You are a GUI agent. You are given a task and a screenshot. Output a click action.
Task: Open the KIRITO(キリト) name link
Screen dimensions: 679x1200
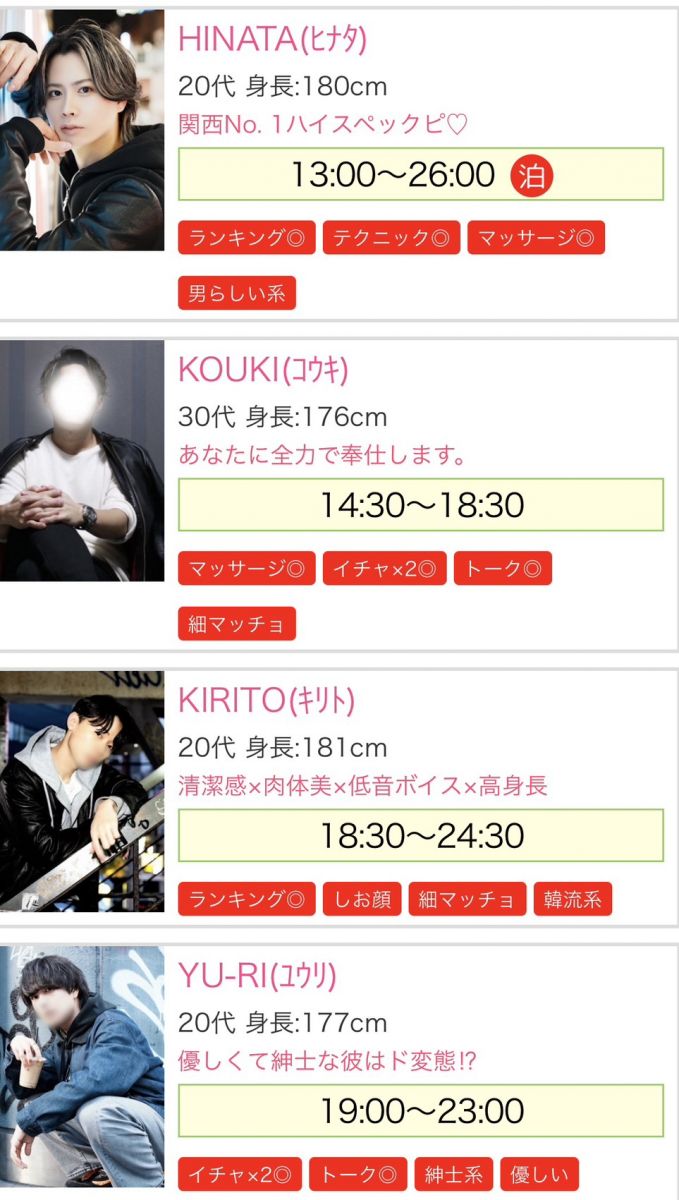coord(266,701)
